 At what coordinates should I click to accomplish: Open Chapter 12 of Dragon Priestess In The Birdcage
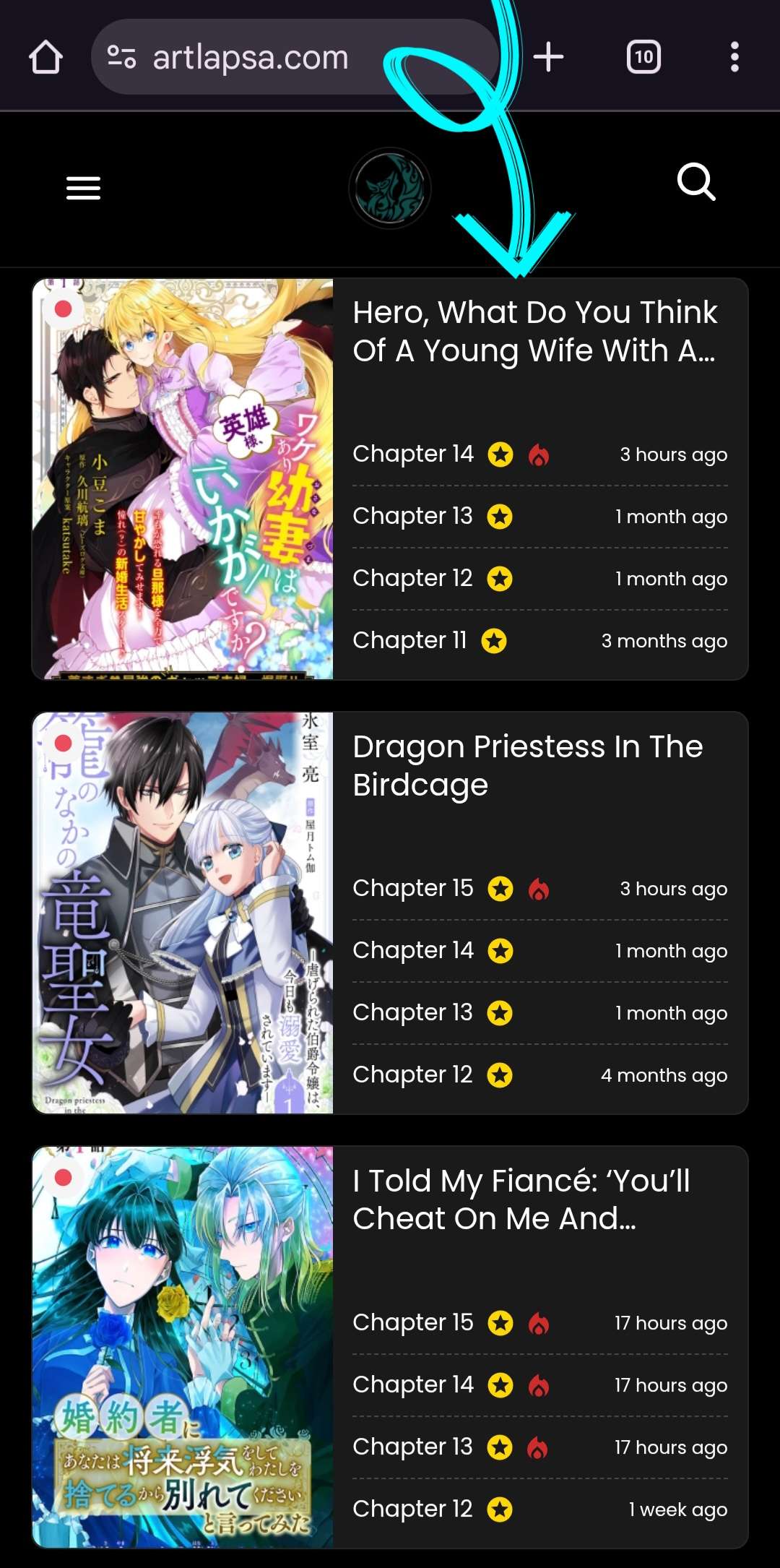[412, 1074]
